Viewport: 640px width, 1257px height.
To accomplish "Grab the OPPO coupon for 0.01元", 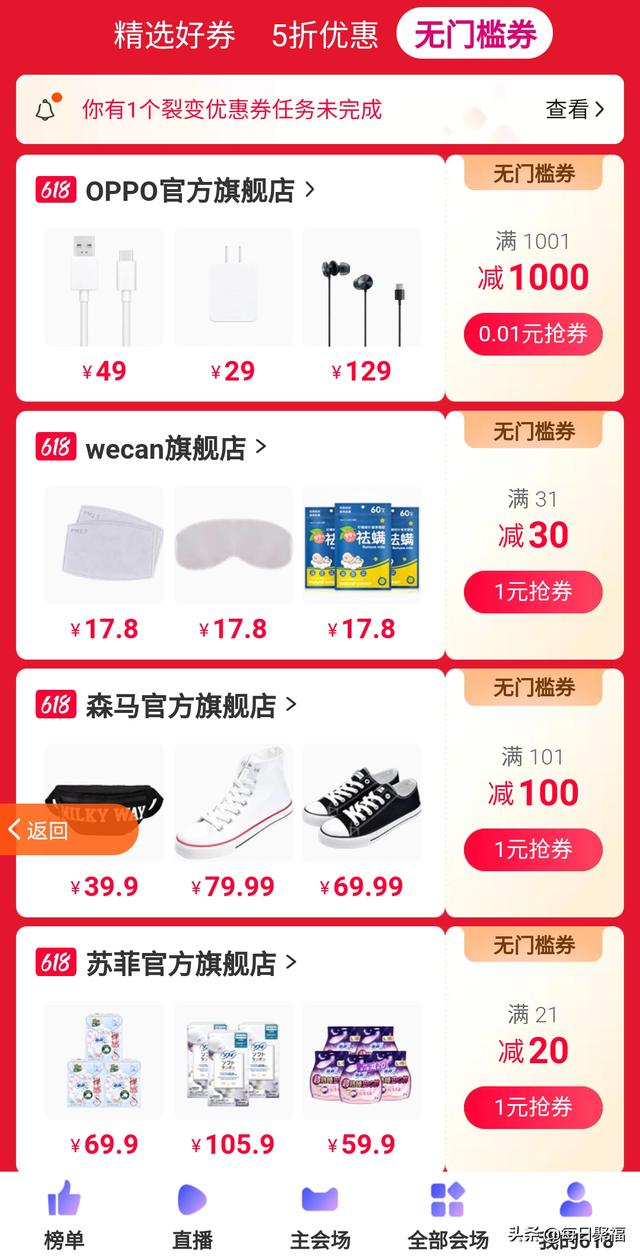I will [x=533, y=334].
